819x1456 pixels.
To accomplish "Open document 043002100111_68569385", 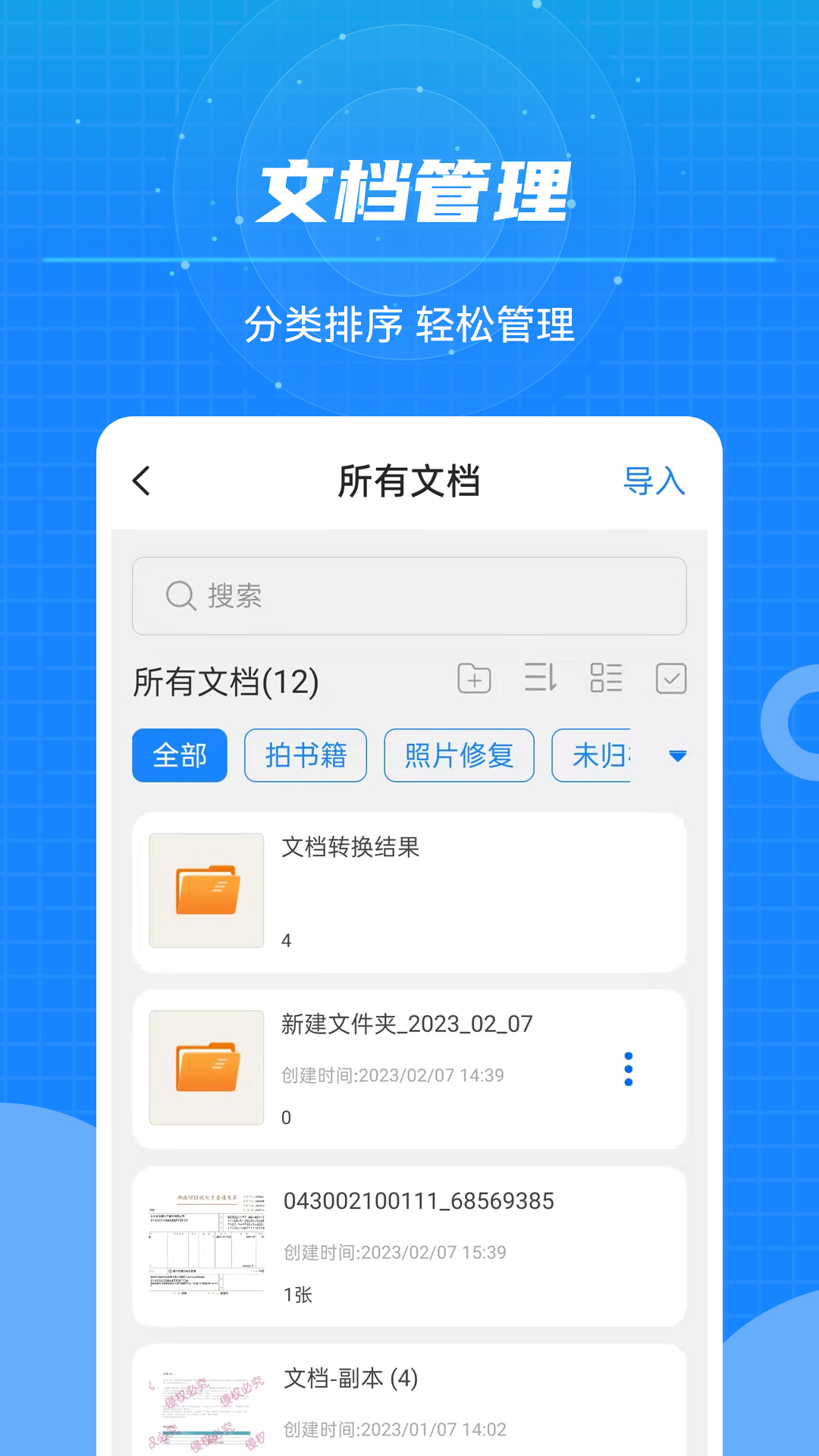I will [x=419, y=1200].
